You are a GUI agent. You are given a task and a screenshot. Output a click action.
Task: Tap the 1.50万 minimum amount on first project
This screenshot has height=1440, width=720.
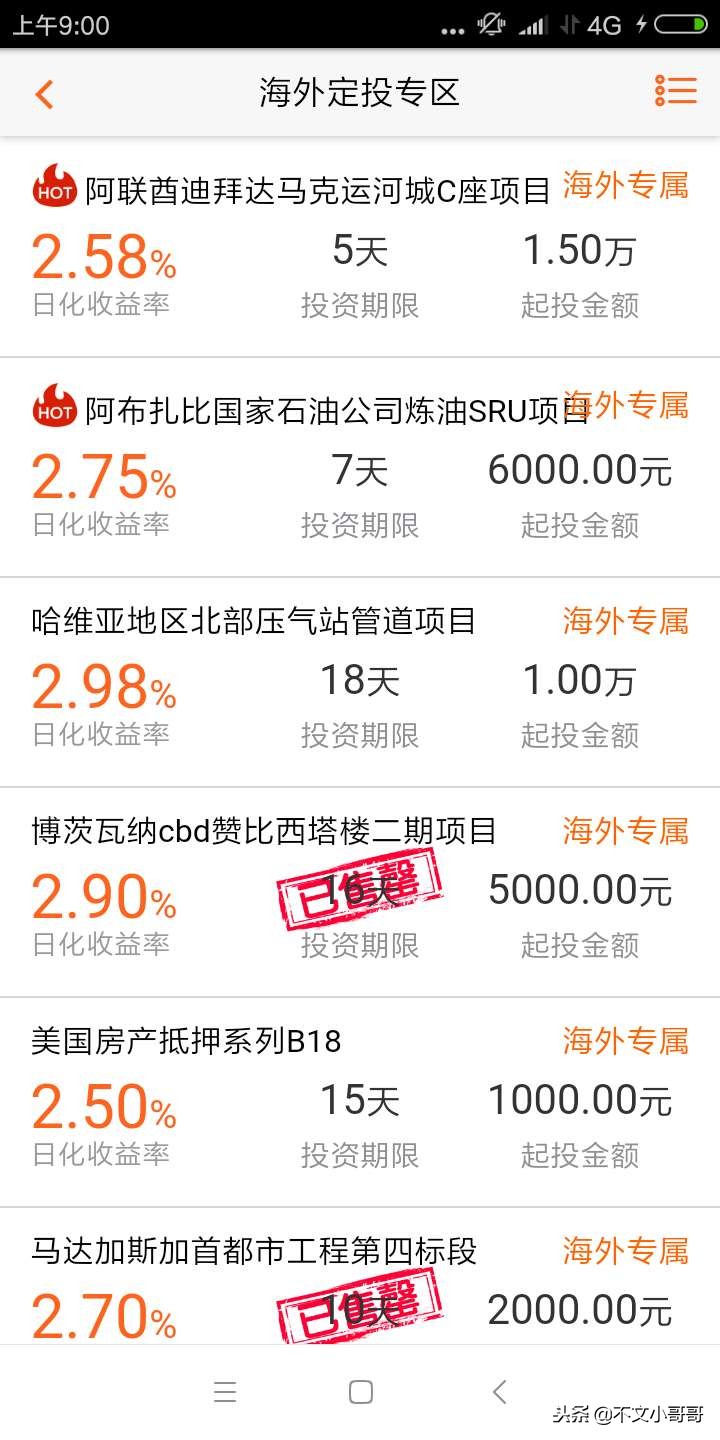[x=580, y=250]
